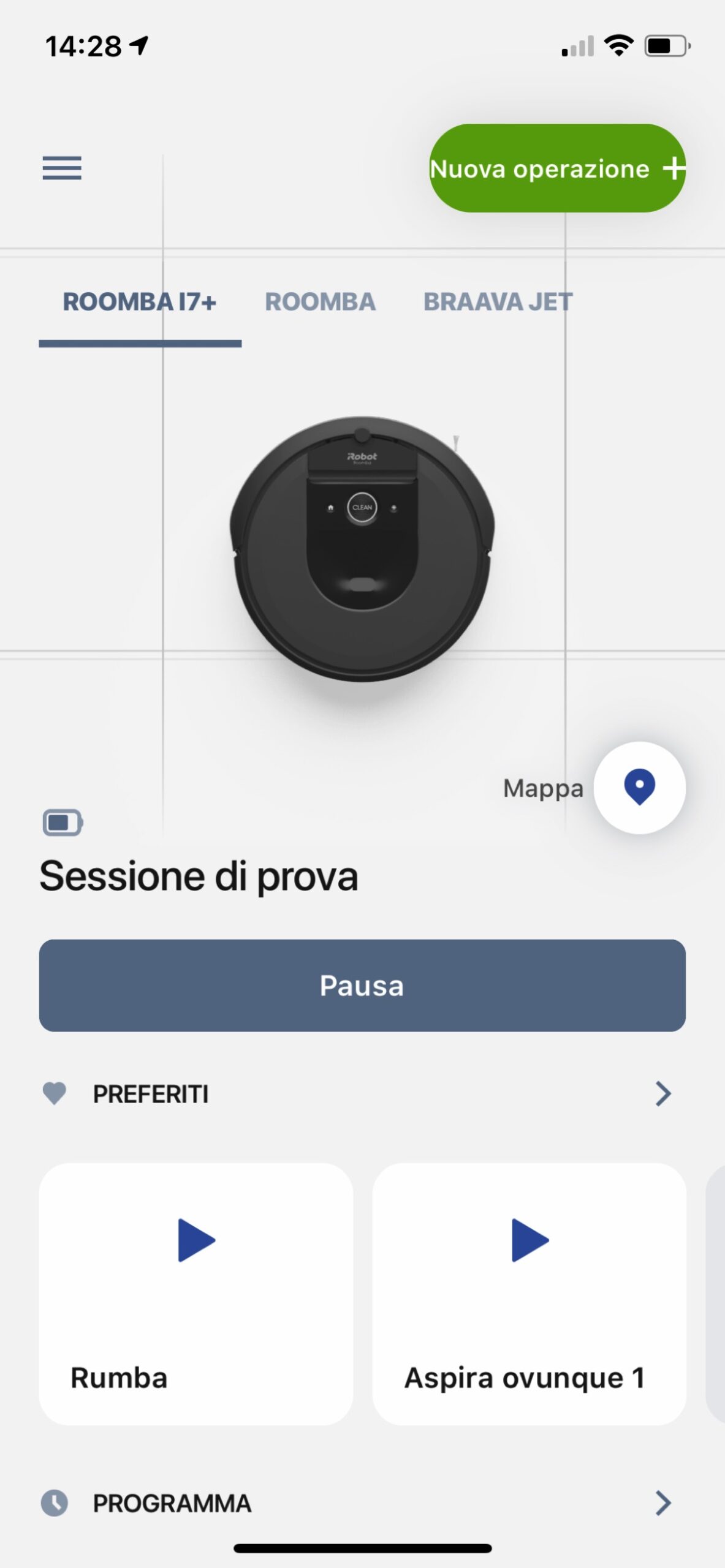Open the Mappa location pin button
This screenshot has width=725, height=1568.
coord(639,788)
